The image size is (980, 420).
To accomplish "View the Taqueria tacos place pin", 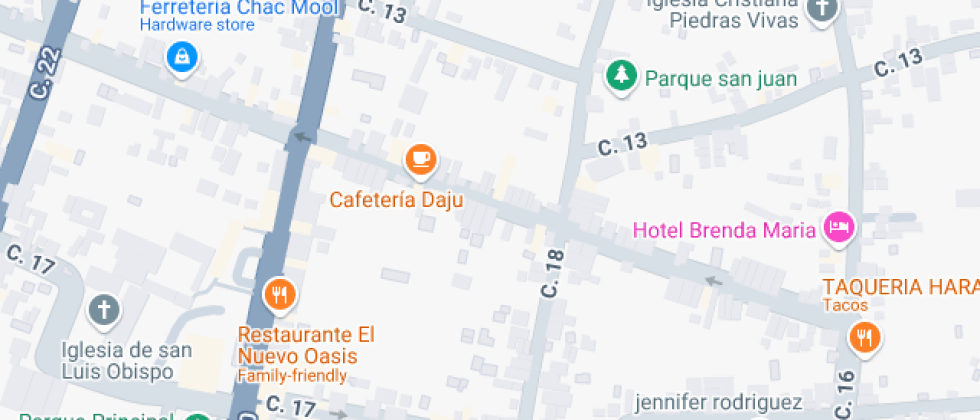I will 864,336.
